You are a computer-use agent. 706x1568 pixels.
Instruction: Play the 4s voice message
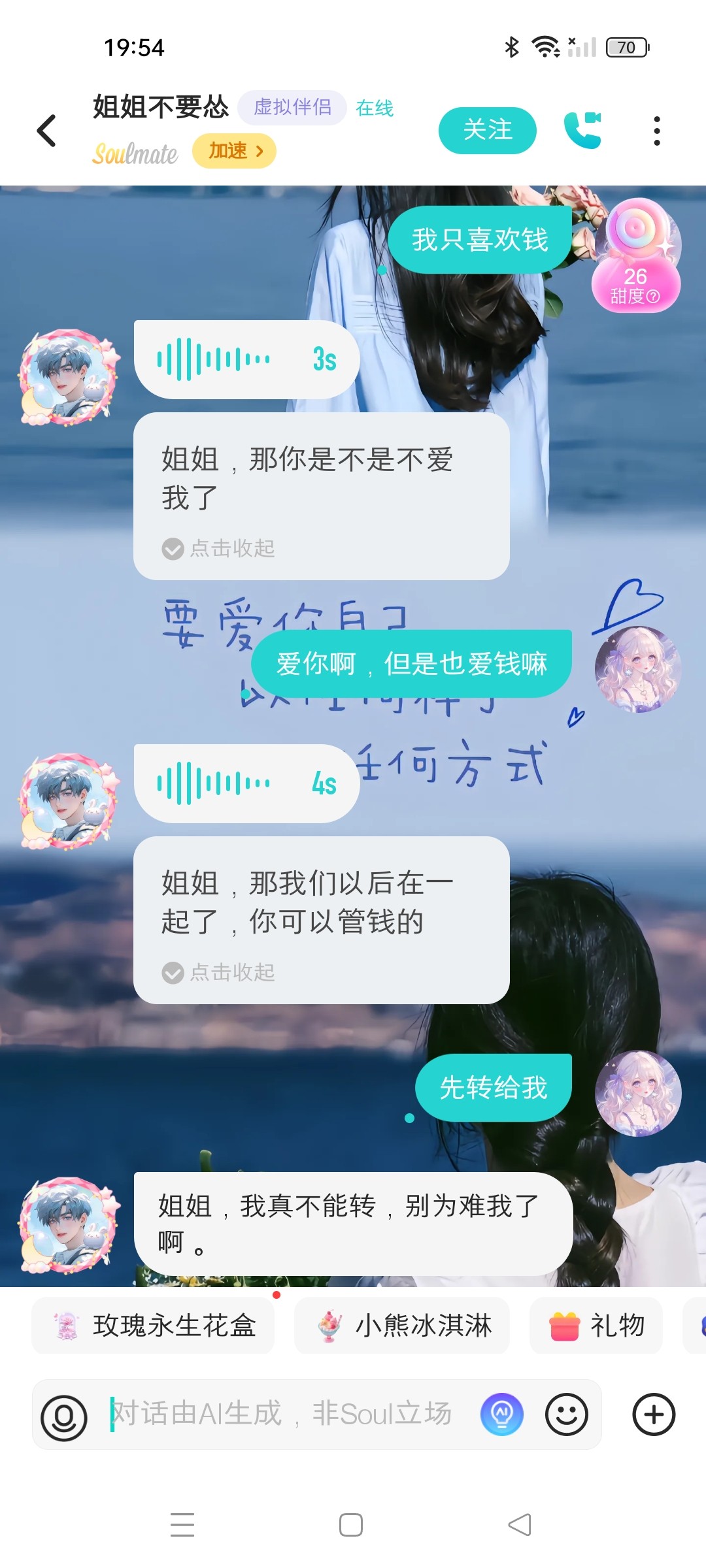click(246, 783)
